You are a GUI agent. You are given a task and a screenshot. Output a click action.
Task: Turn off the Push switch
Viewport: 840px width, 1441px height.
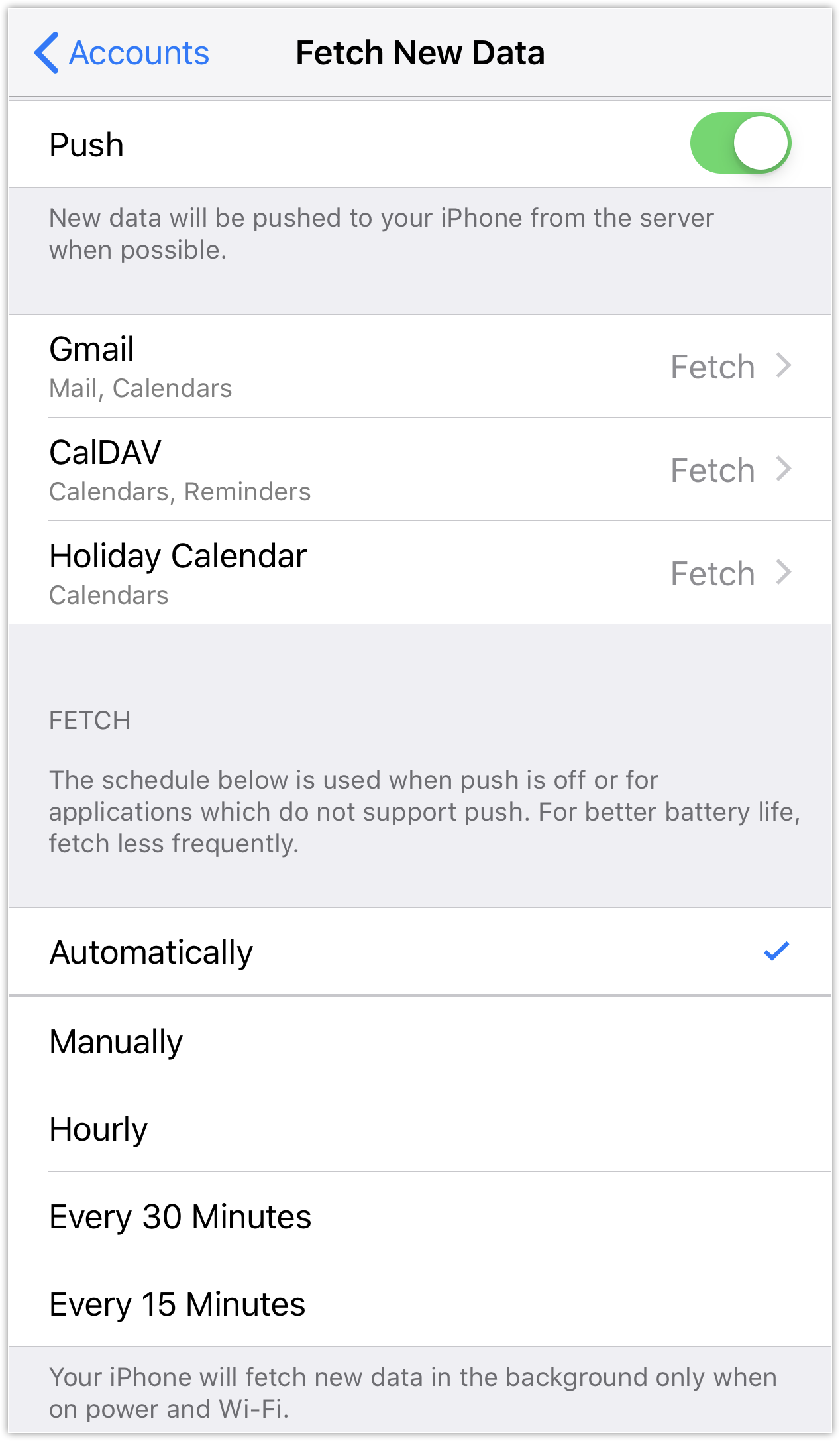click(x=740, y=143)
